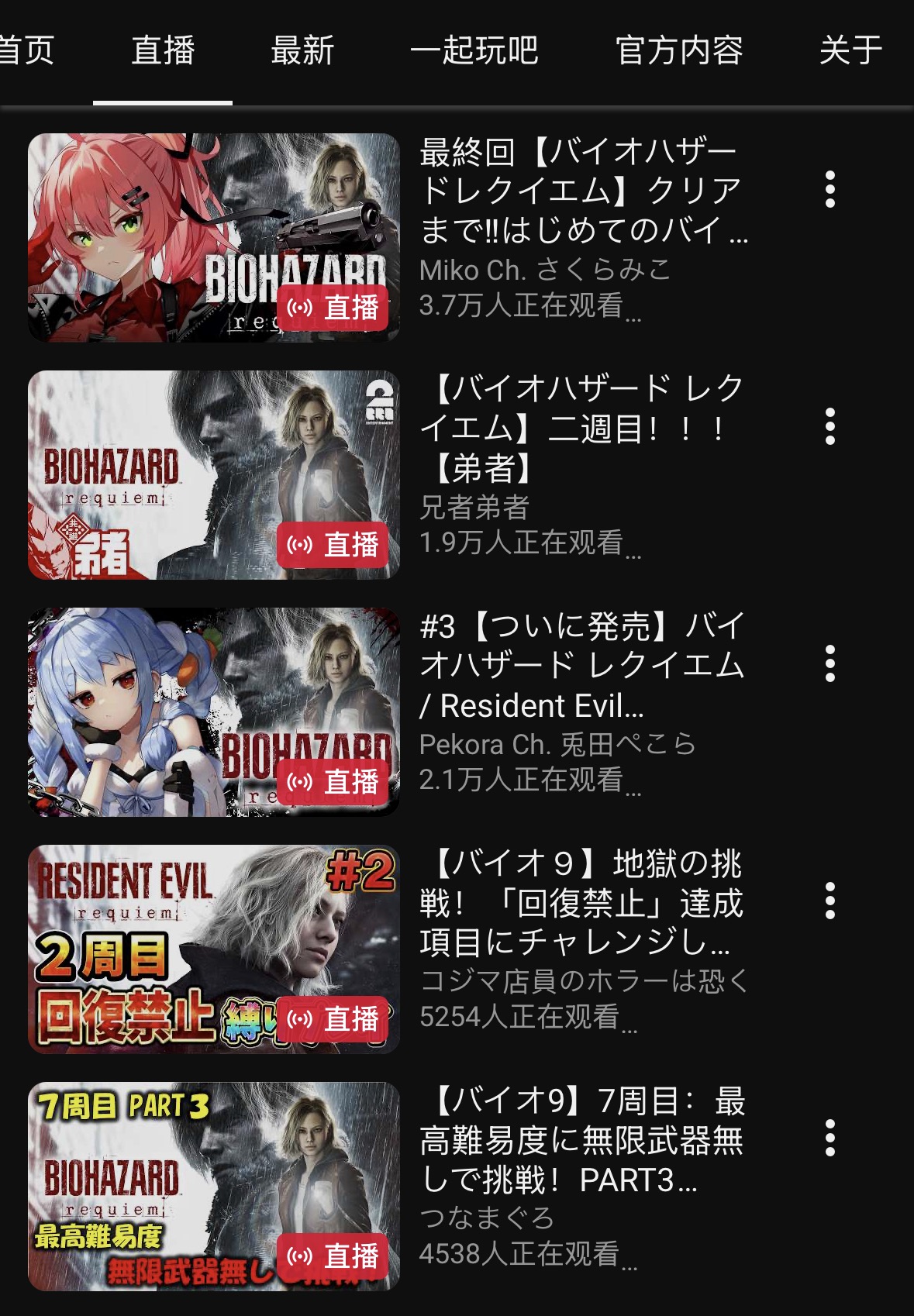Show the overflow menu for 兄者弟者 stream
The image size is (914, 1316).
point(830,426)
